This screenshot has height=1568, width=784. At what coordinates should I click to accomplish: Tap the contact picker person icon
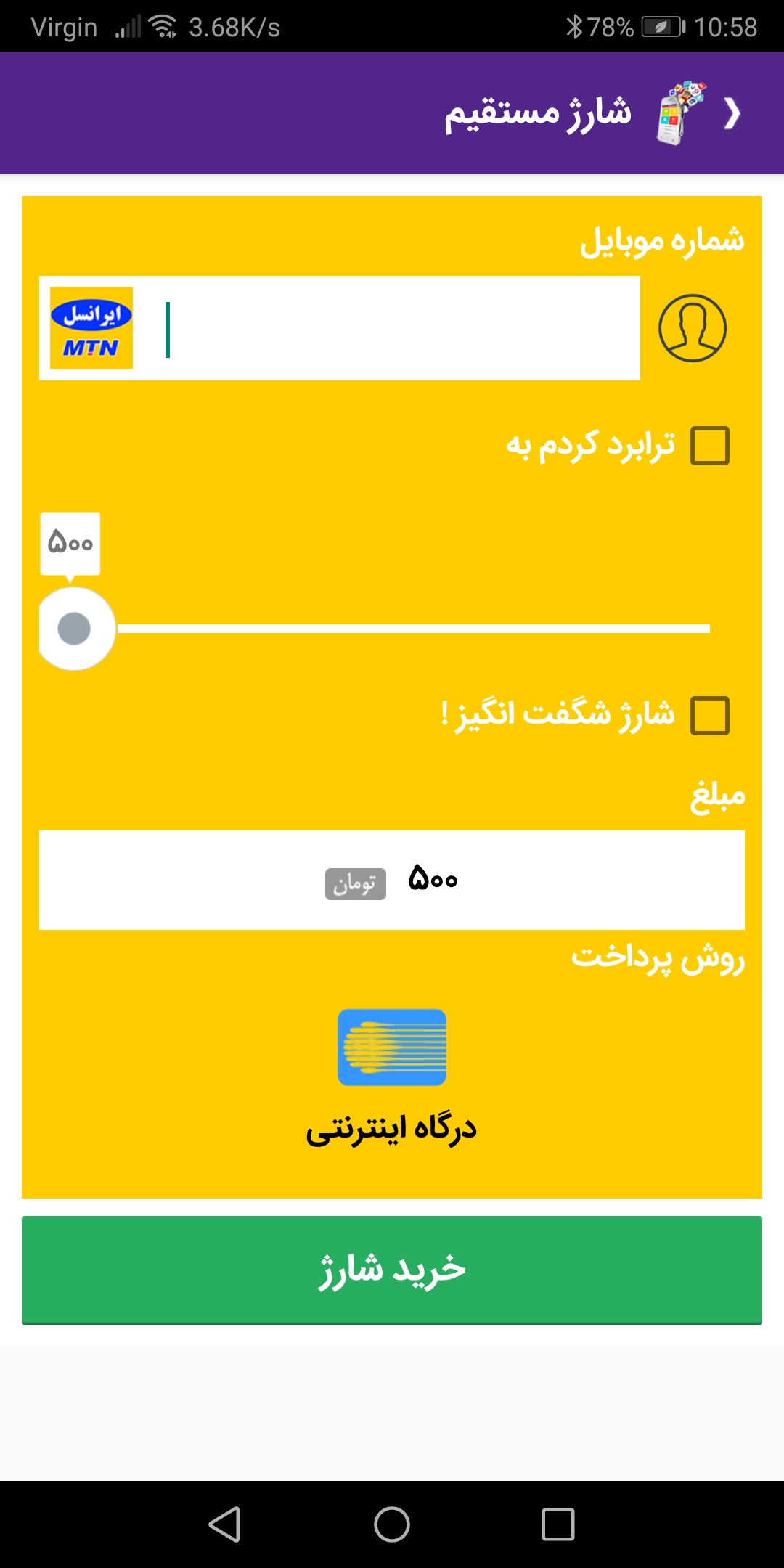pos(693,328)
